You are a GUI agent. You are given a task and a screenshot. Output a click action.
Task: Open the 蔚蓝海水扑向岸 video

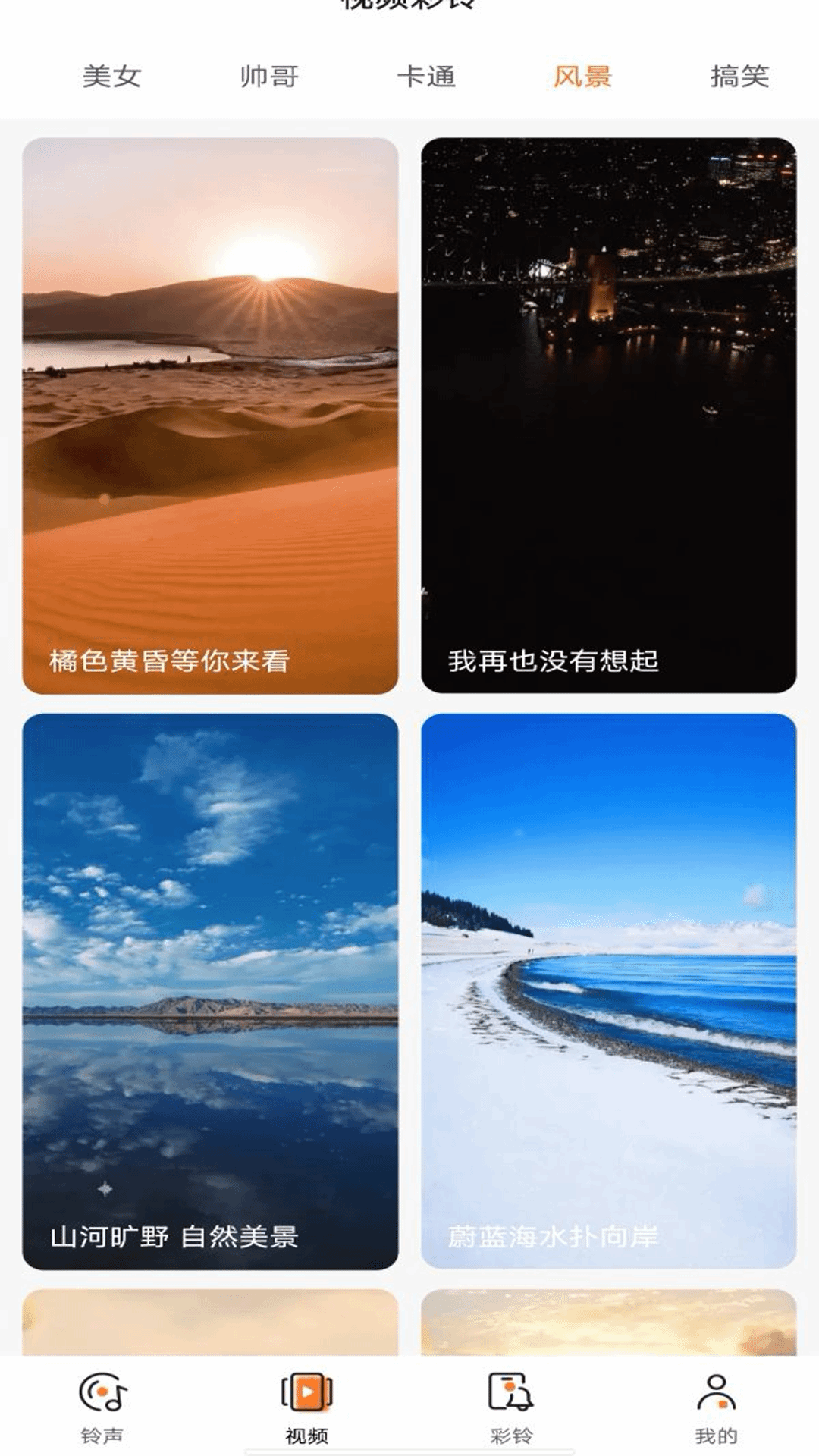point(609,992)
